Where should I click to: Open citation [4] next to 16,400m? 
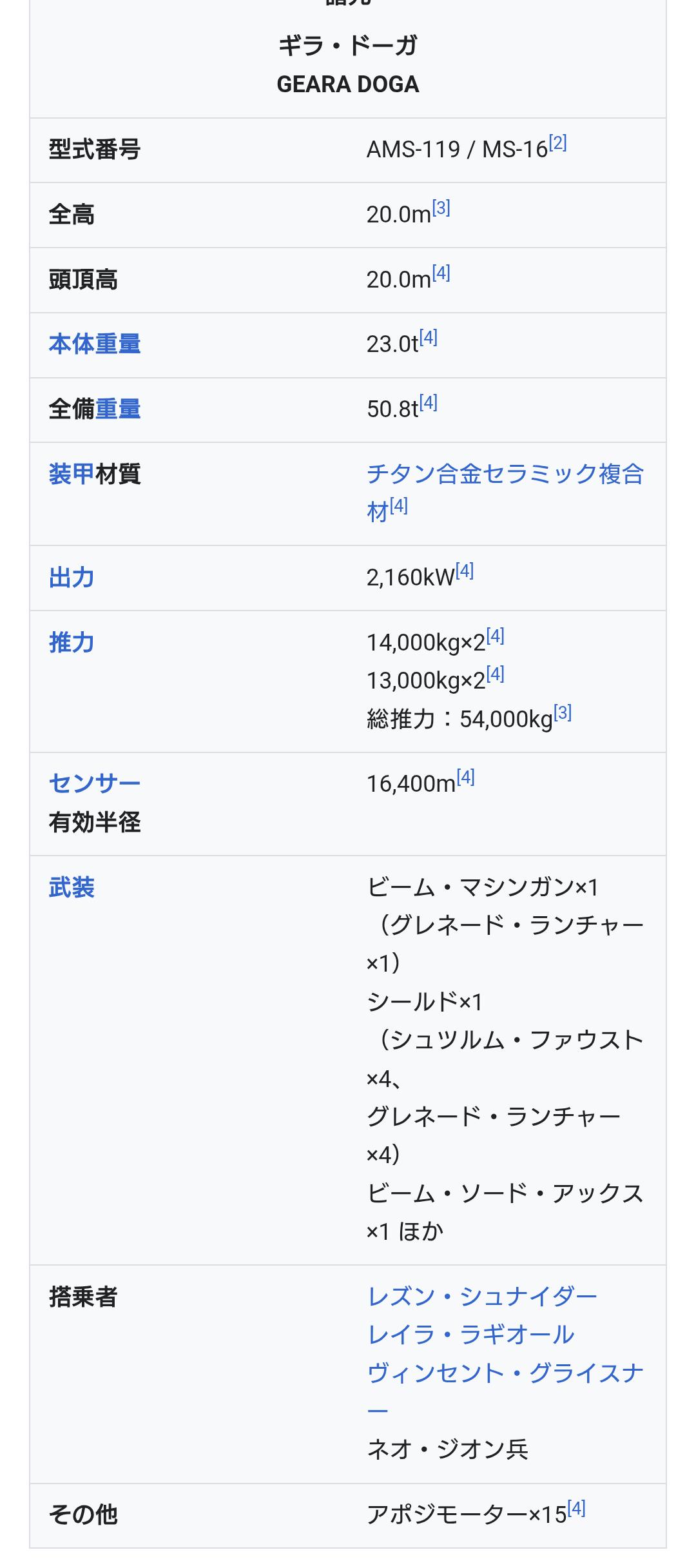(465, 778)
